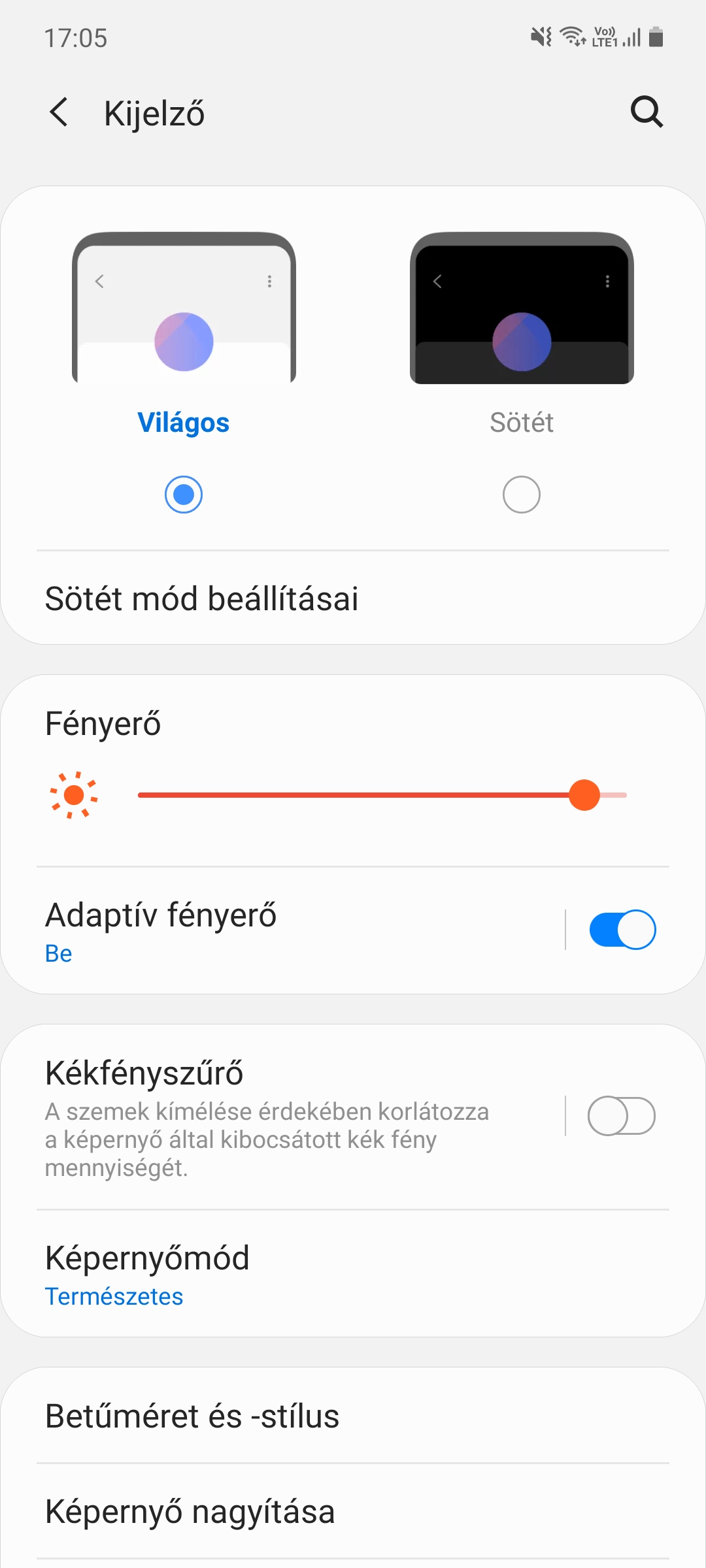Turn off Adaptív fényerő switch
The image size is (706, 1568).
tap(622, 930)
